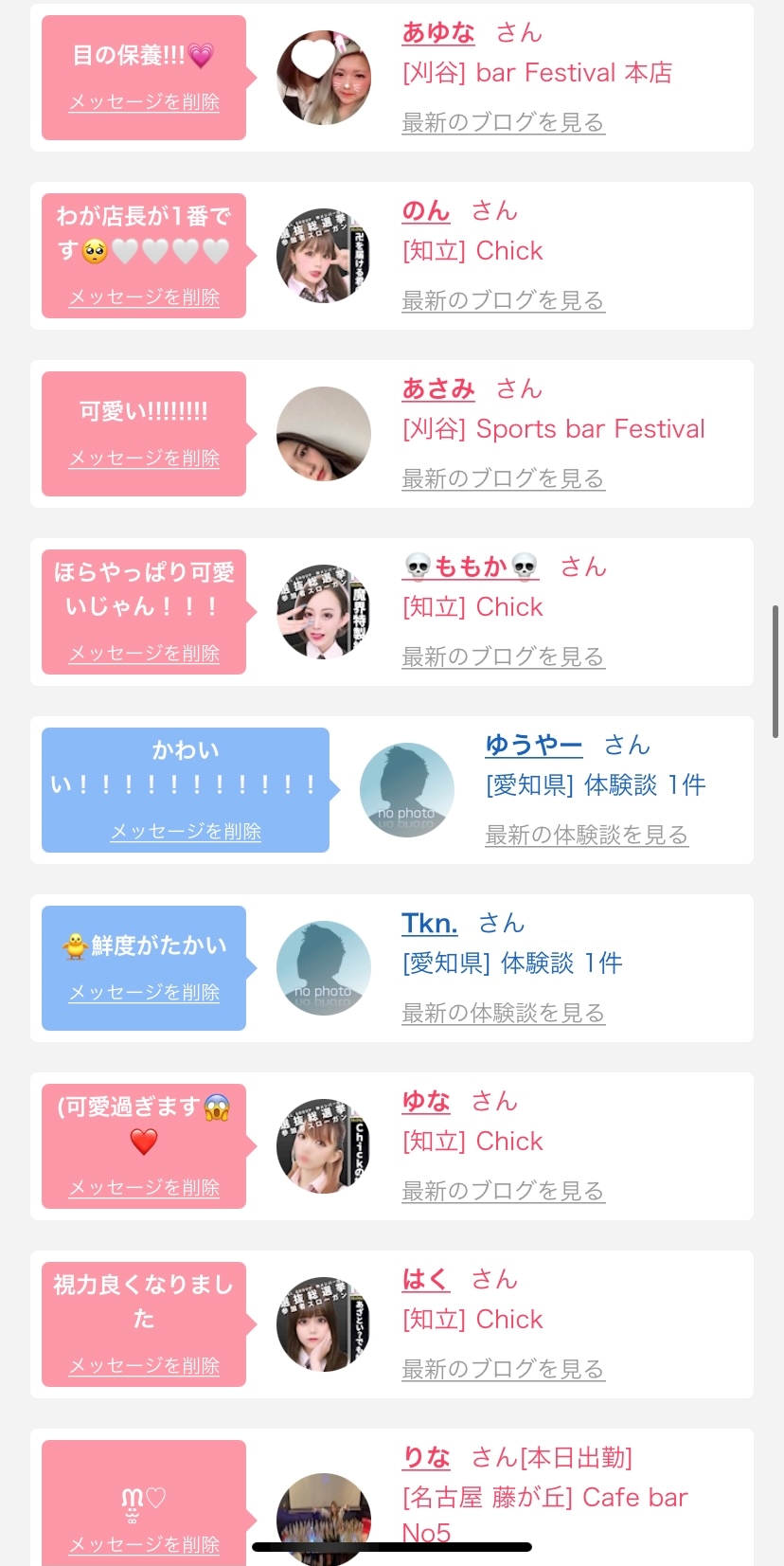
Task: Delete the わが店長が1番です message
Action: pos(144,297)
